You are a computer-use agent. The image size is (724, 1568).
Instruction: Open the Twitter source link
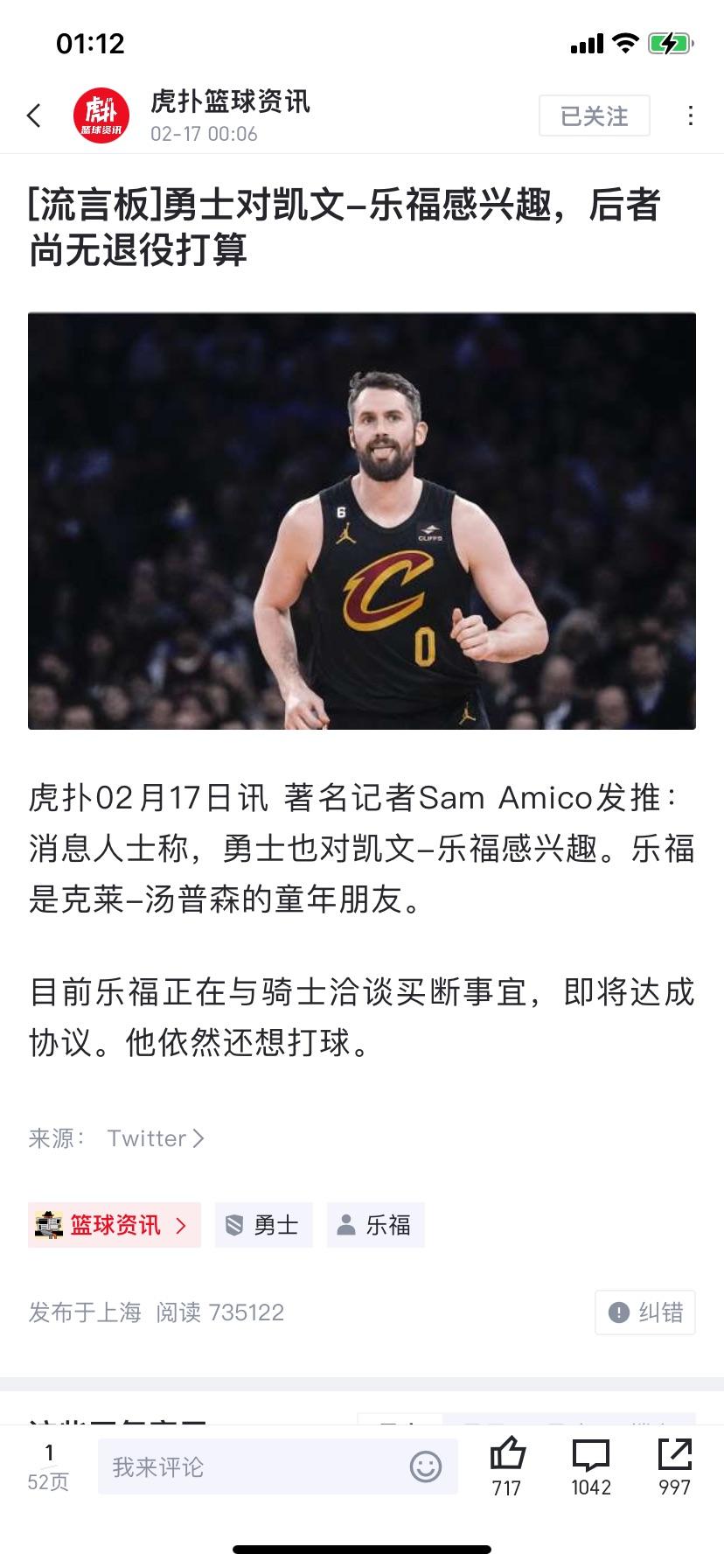tap(156, 1137)
